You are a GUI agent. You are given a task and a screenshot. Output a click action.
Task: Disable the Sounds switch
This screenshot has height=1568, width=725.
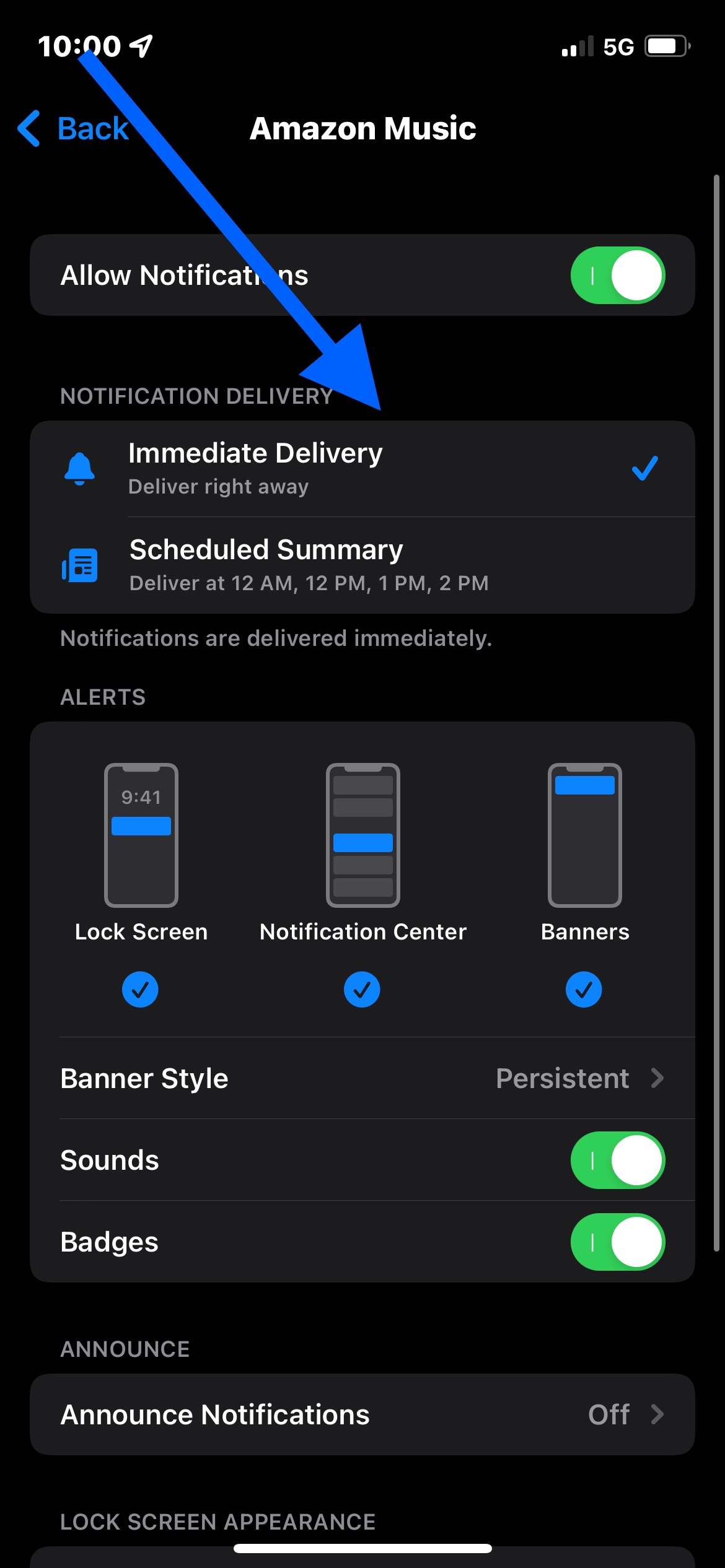617,1160
